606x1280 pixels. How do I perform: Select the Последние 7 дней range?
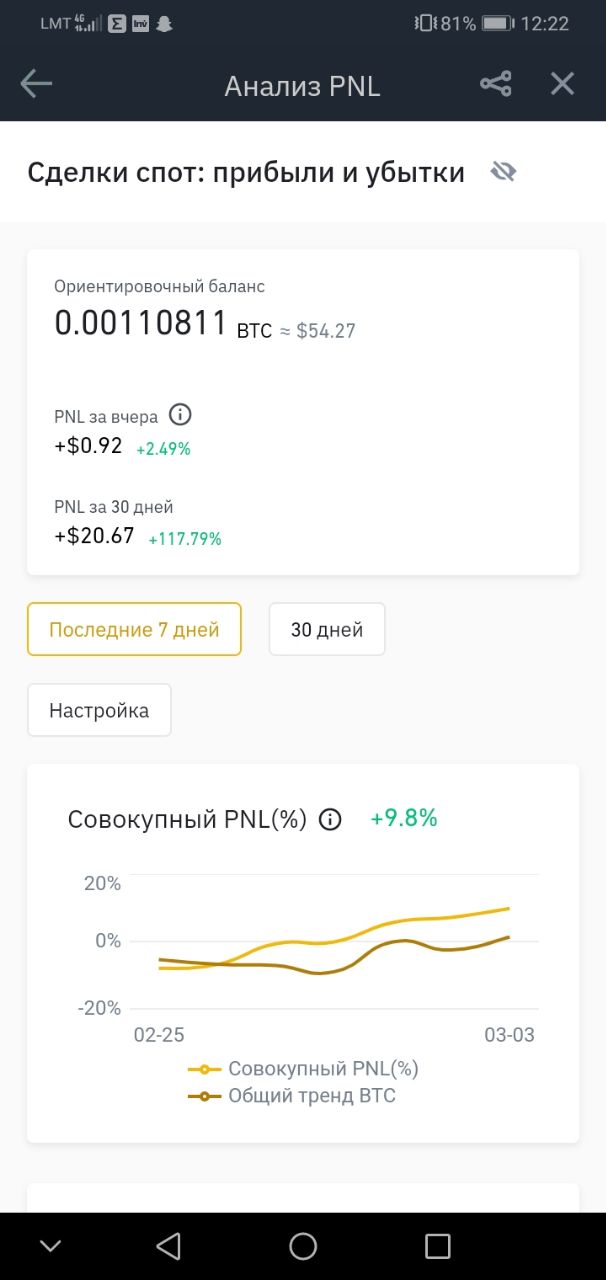[134, 629]
